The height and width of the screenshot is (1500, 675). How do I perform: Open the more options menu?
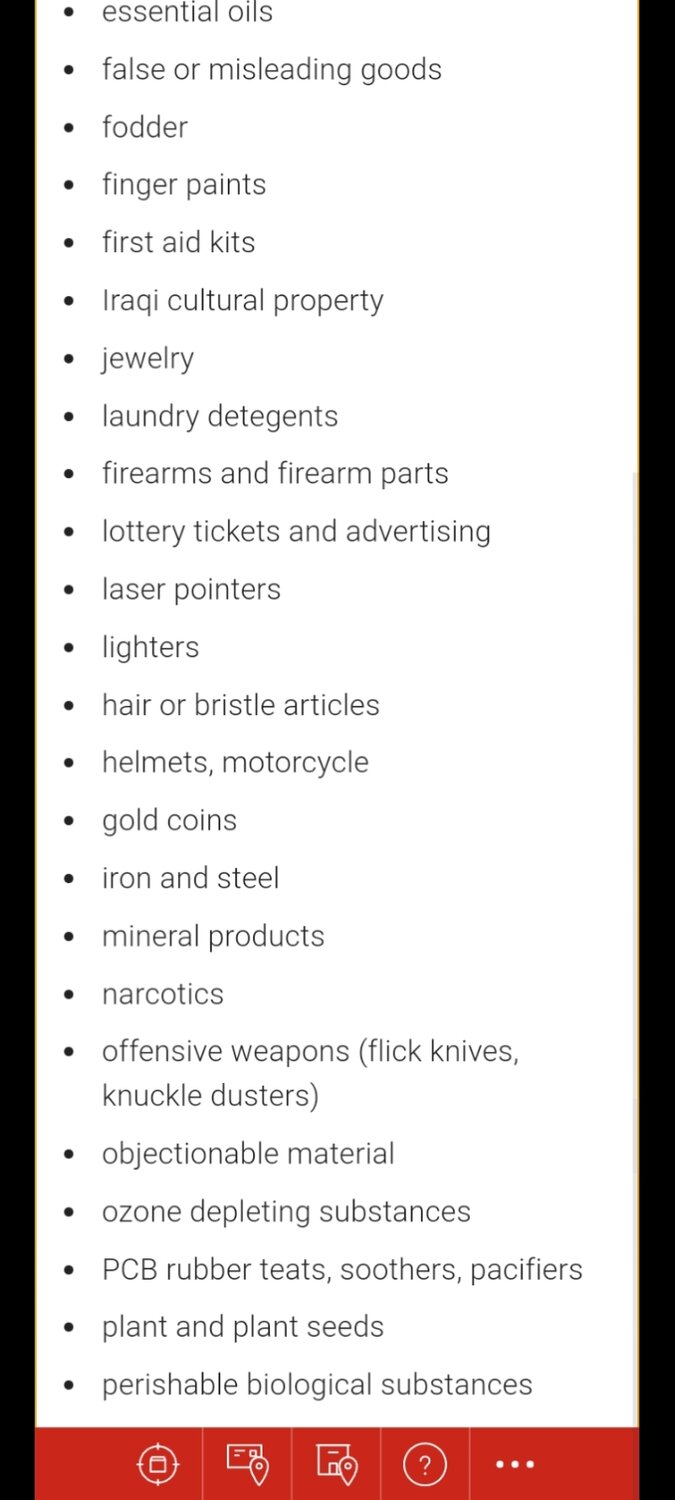click(515, 1465)
